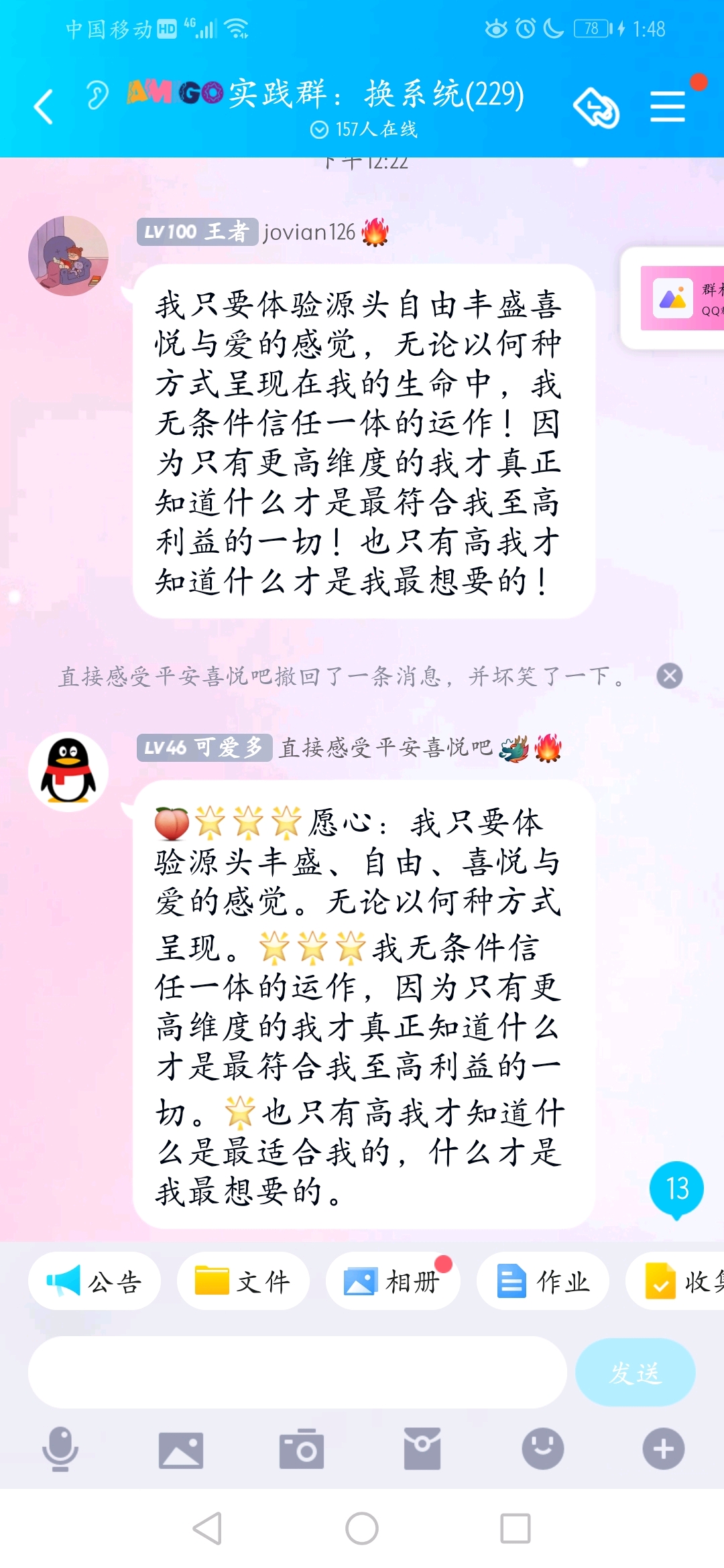Start voice message with microphone icon
This screenshot has height=1568, width=724.
[x=60, y=1449]
